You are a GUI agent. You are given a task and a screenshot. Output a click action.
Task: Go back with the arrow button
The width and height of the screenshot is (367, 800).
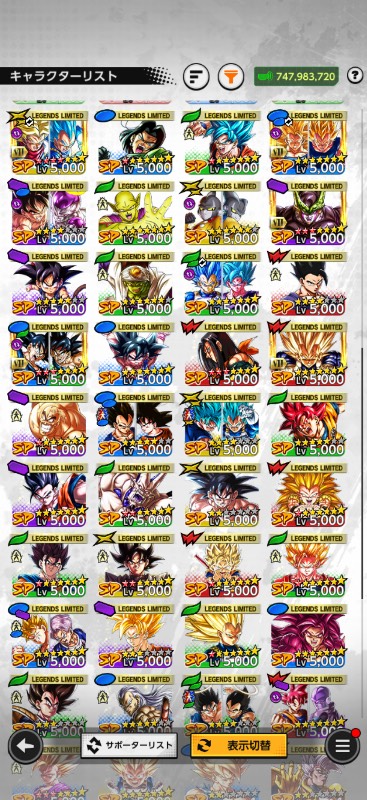click(25, 746)
